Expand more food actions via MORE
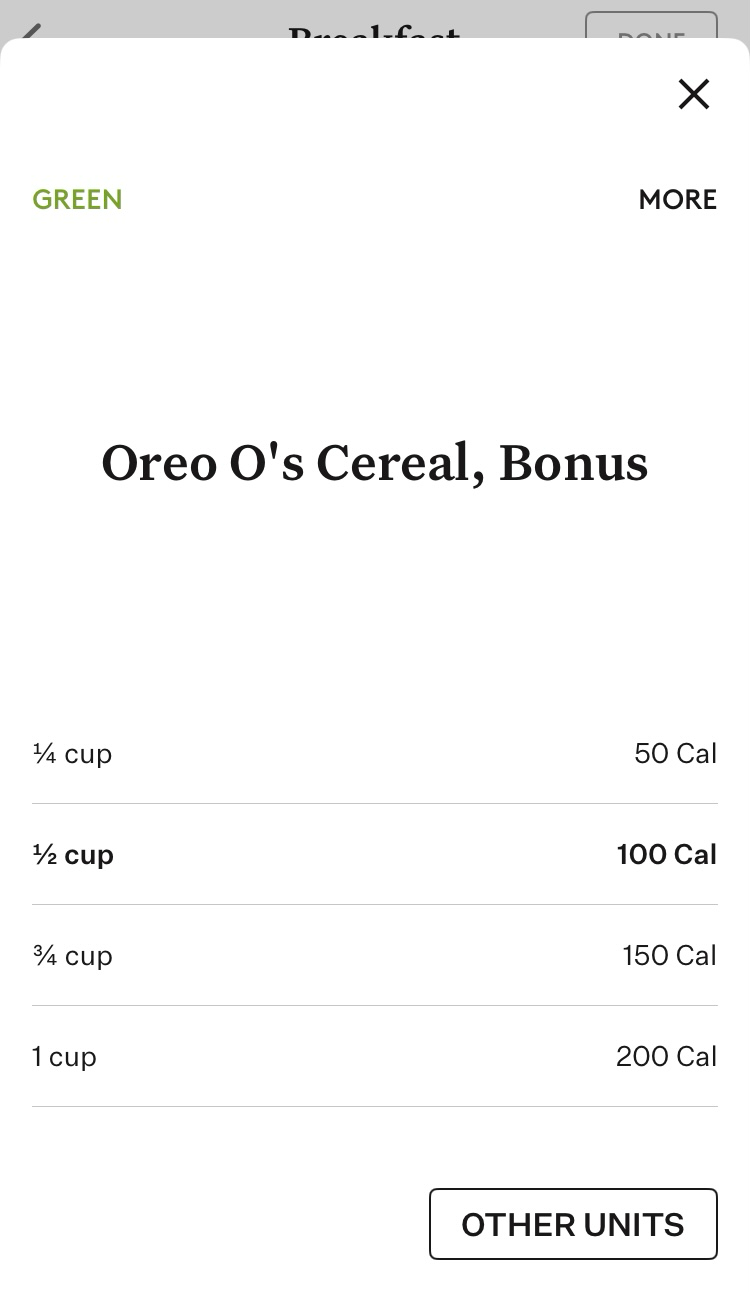 click(x=677, y=199)
